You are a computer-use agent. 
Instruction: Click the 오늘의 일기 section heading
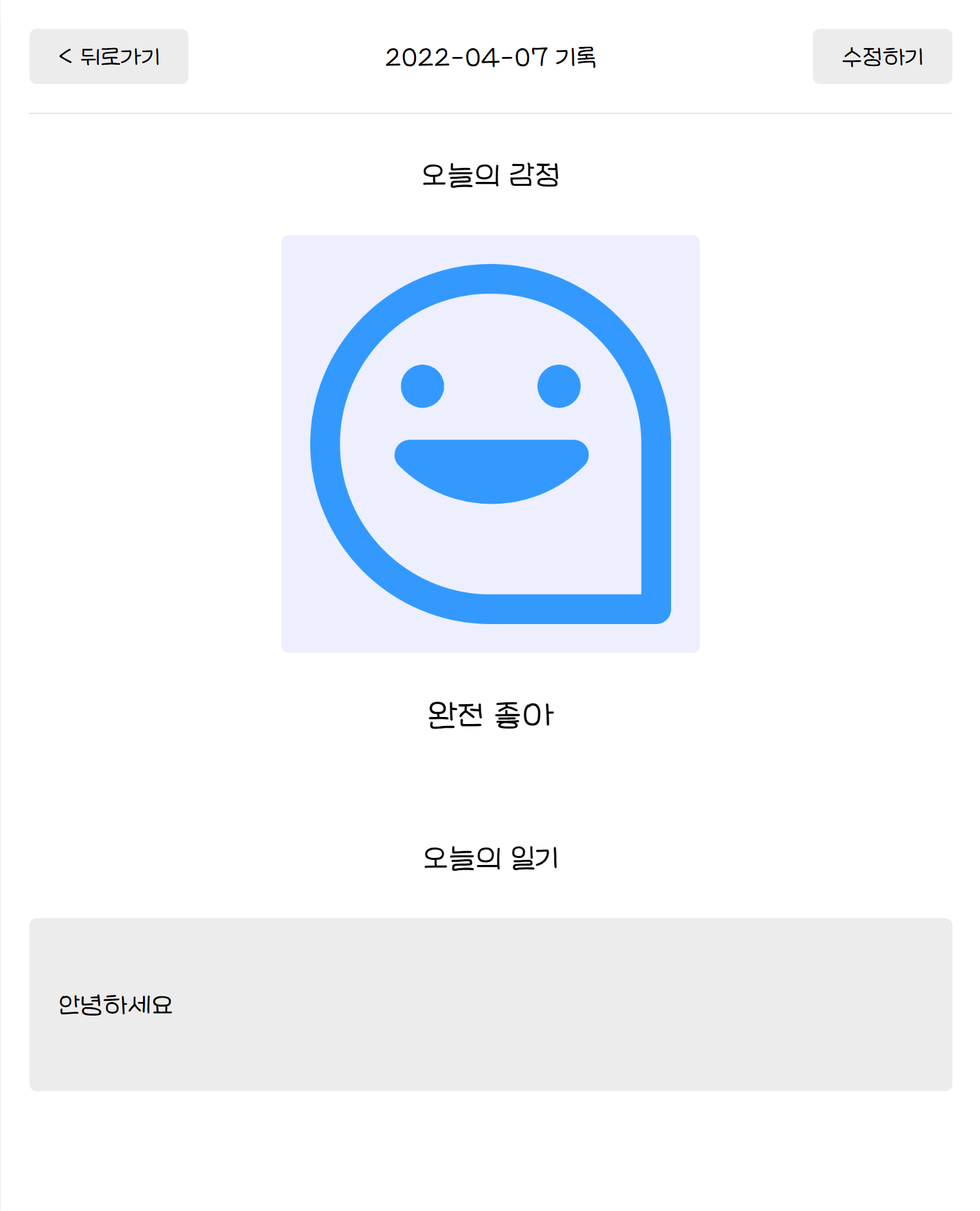(x=490, y=857)
